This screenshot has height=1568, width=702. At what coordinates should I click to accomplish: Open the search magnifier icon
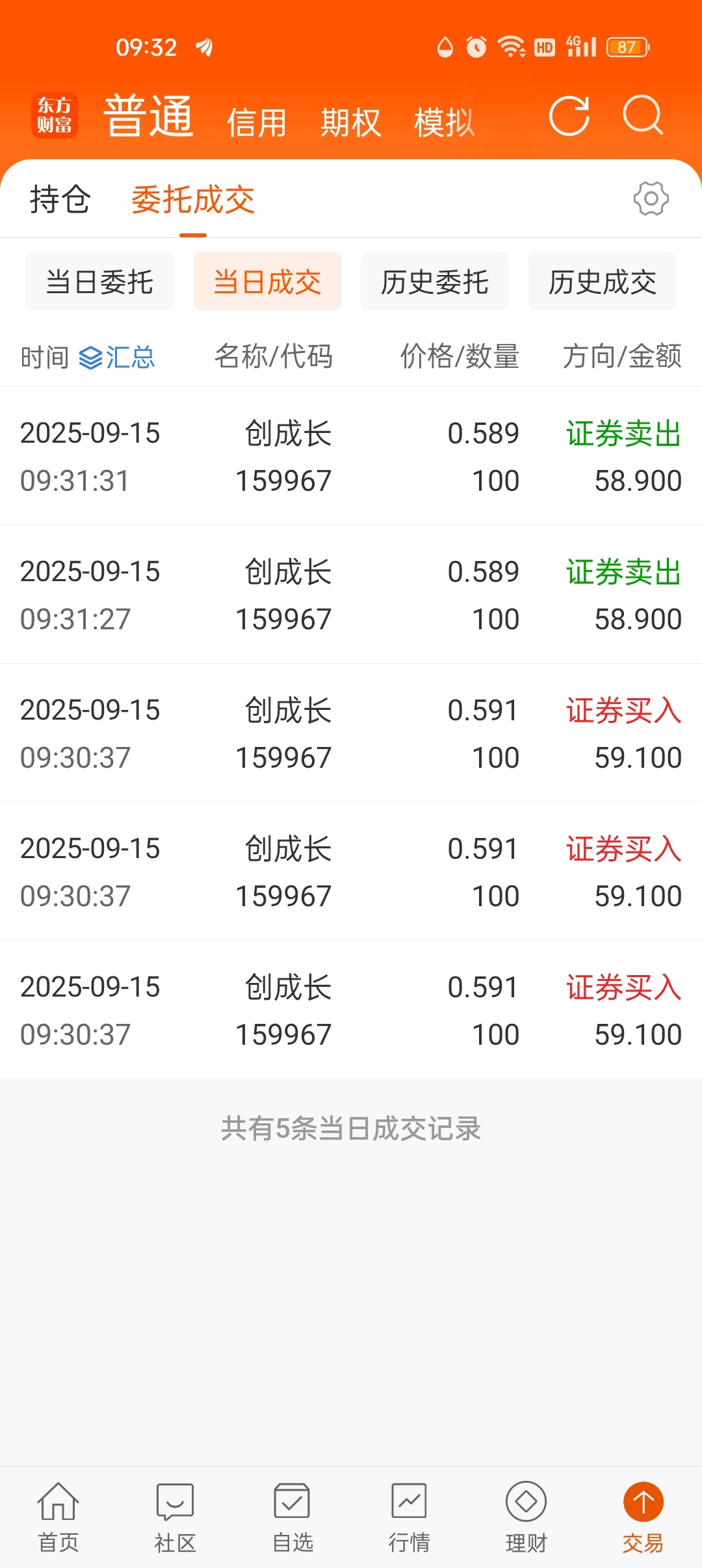tap(643, 116)
